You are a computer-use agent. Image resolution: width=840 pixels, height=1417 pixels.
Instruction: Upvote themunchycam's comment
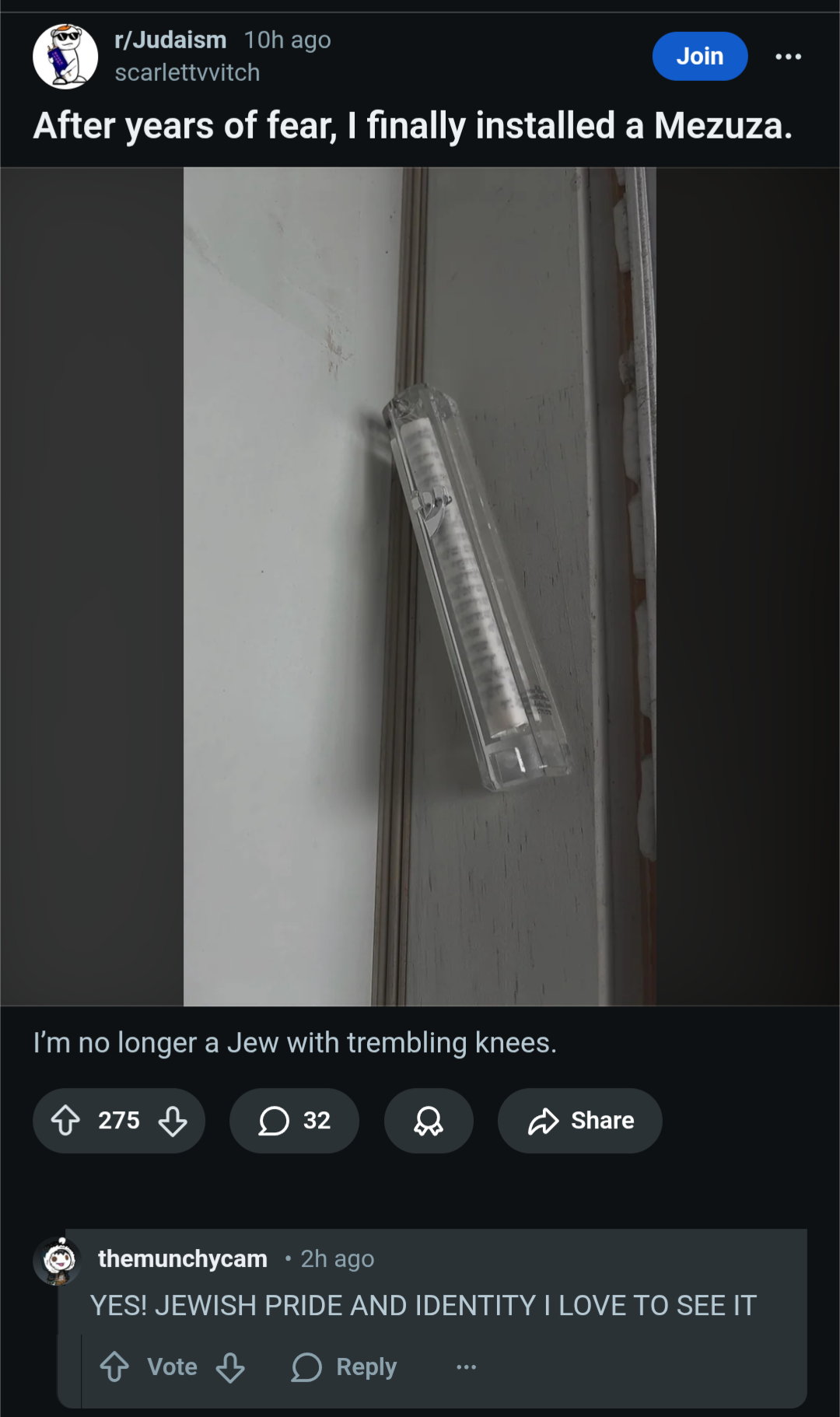(114, 1366)
